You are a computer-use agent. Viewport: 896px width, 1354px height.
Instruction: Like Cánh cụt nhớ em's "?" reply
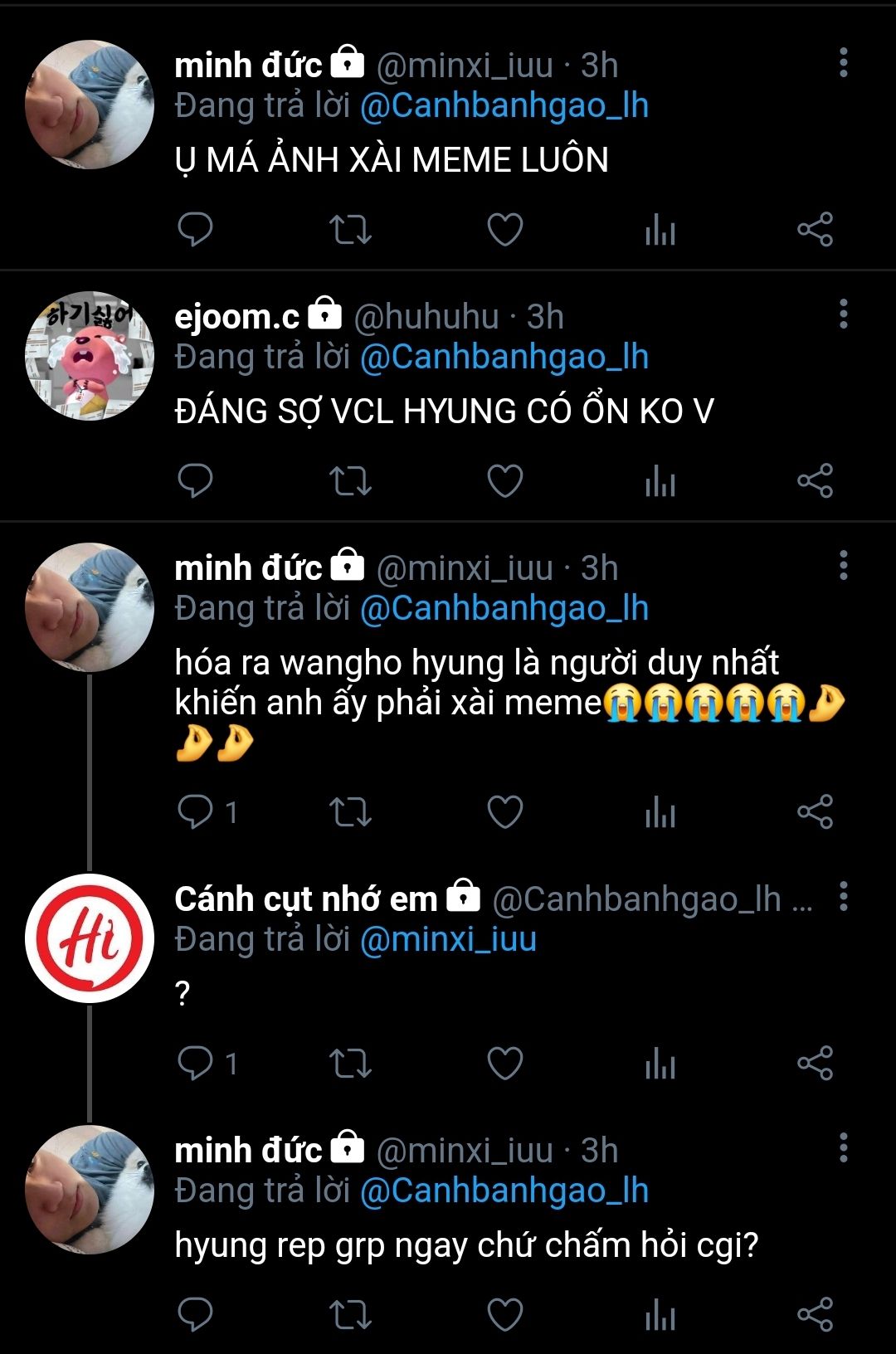click(504, 1063)
